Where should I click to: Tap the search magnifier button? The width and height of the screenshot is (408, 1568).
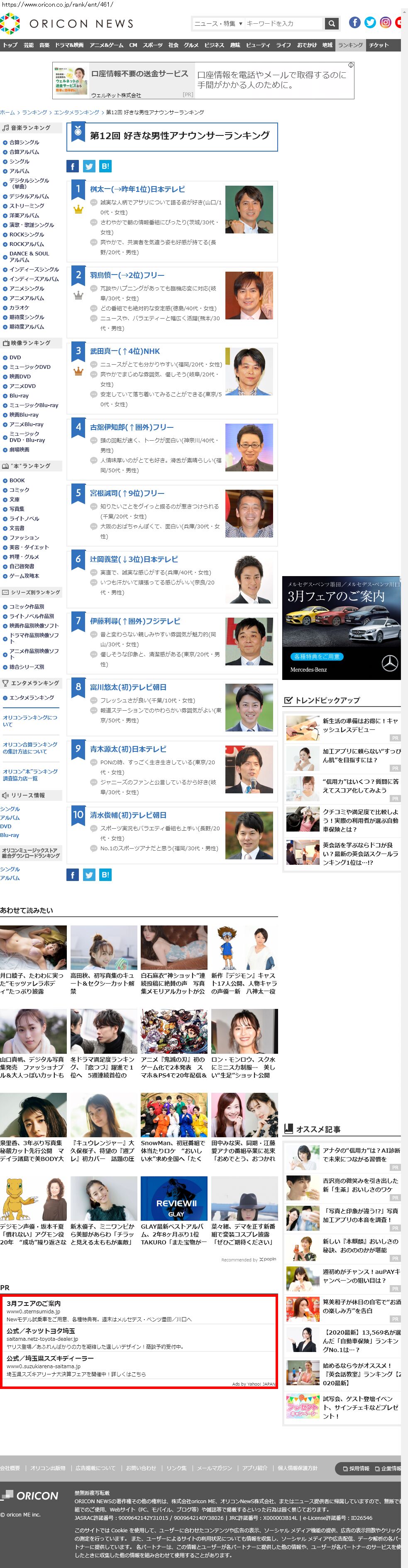[331, 24]
